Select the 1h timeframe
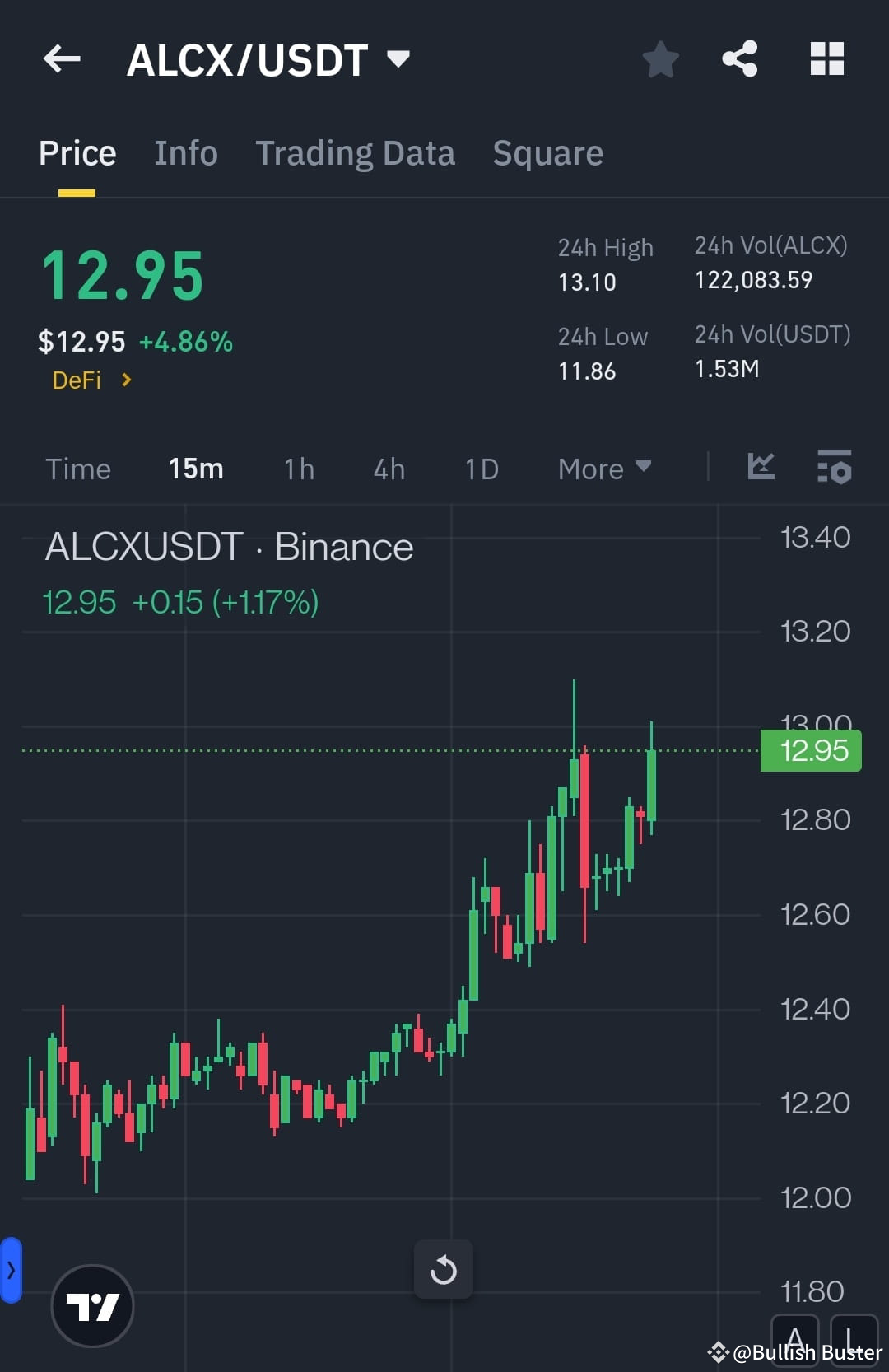This screenshot has width=889, height=1372. tap(298, 468)
